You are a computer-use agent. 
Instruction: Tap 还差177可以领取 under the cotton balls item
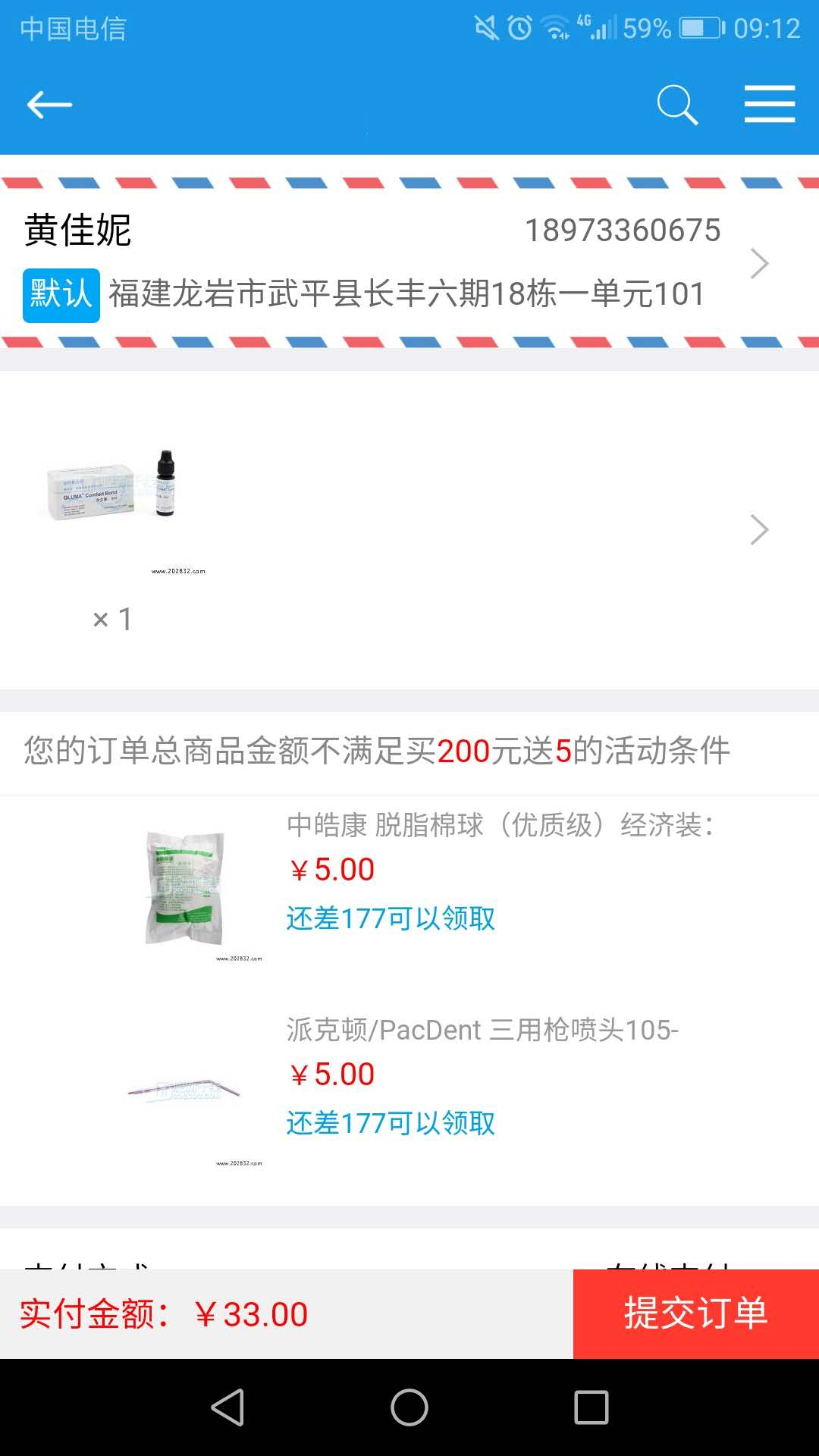pyautogui.click(x=391, y=918)
